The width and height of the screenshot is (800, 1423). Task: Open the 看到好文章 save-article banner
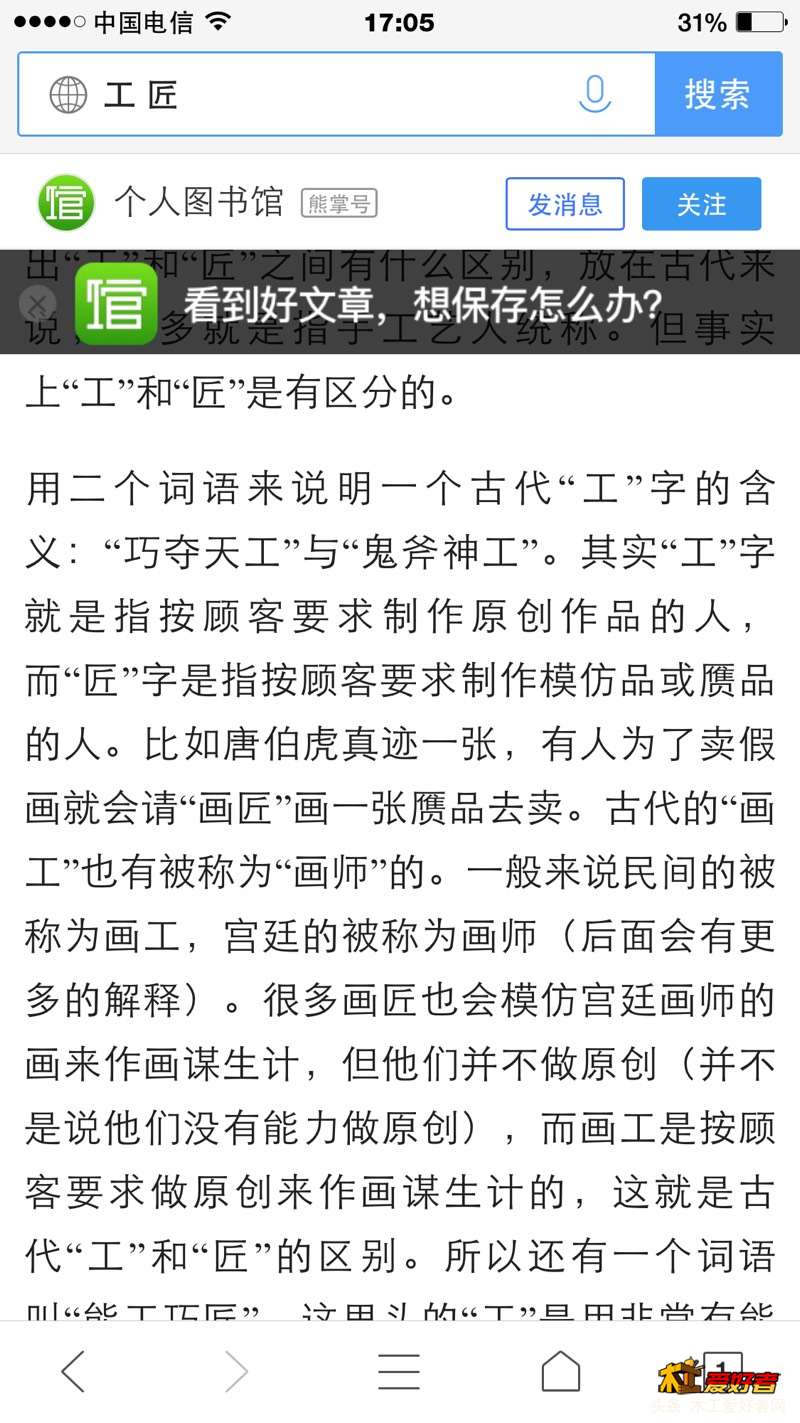pos(420,304)
